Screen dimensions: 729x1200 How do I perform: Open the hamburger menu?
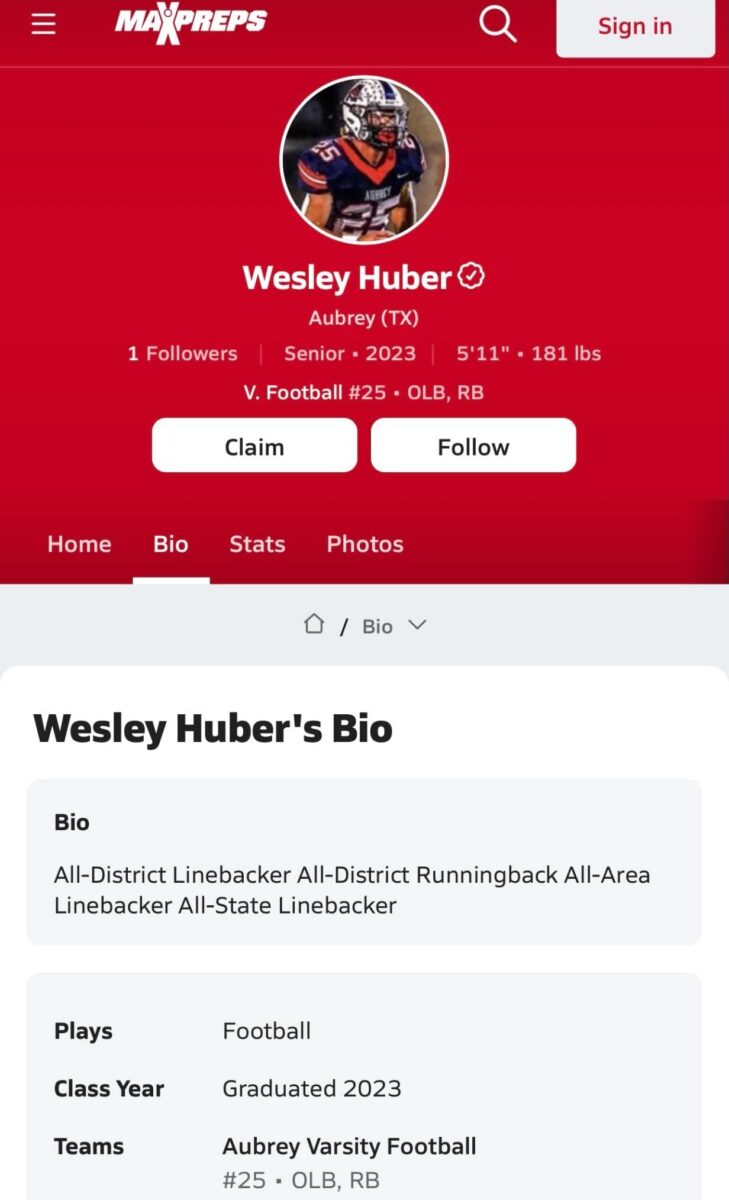click(43, 24)
